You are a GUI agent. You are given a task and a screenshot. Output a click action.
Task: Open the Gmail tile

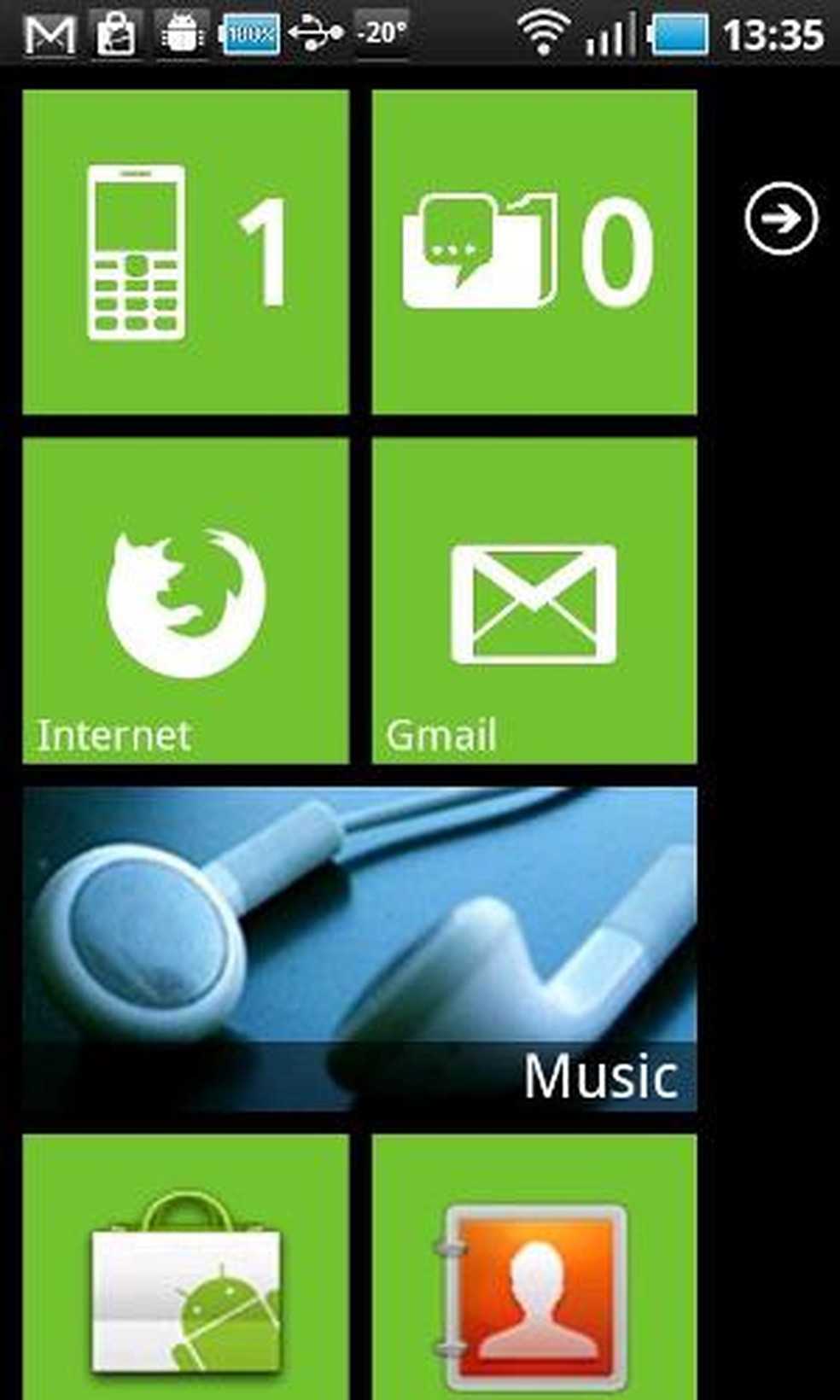[x=534, y=600]
